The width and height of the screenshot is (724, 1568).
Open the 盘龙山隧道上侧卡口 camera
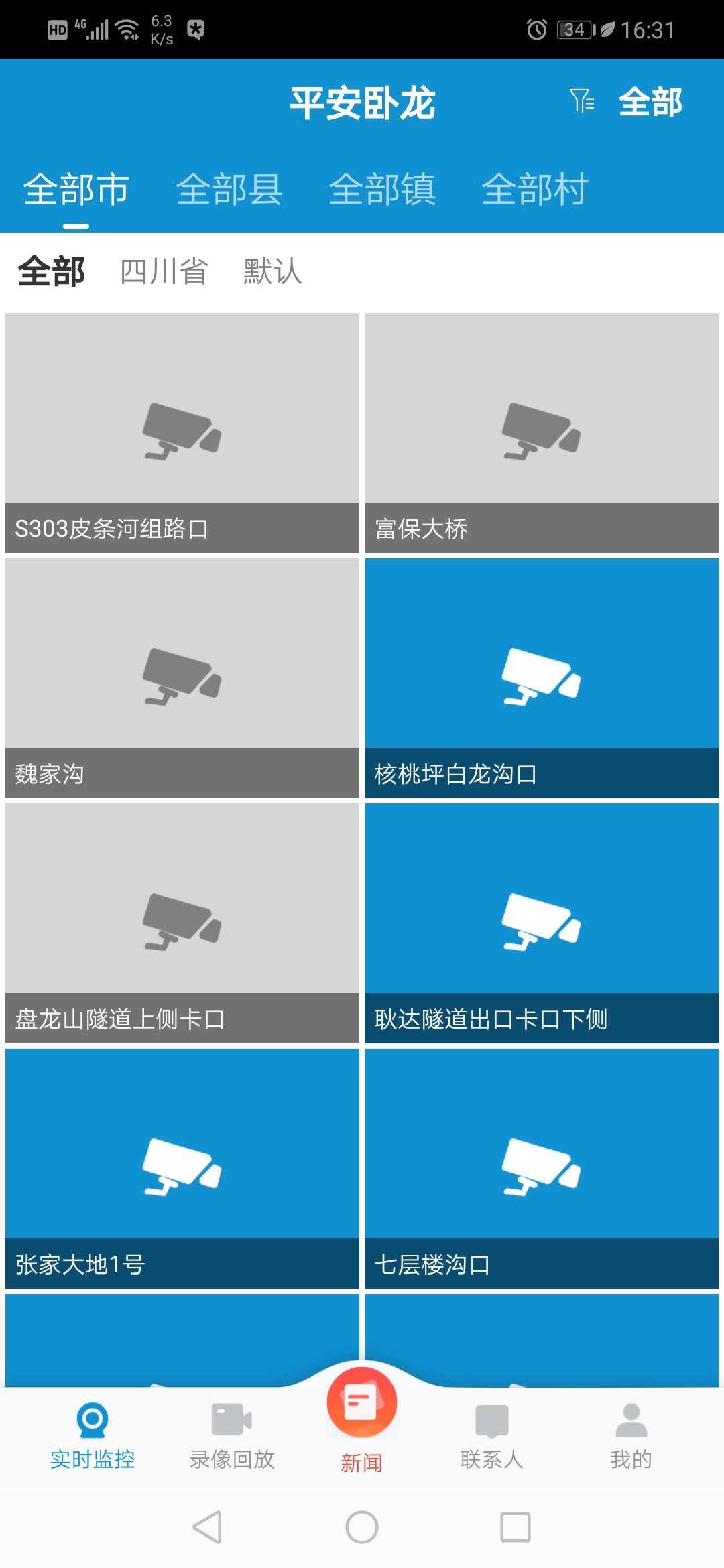pos(182,923)
